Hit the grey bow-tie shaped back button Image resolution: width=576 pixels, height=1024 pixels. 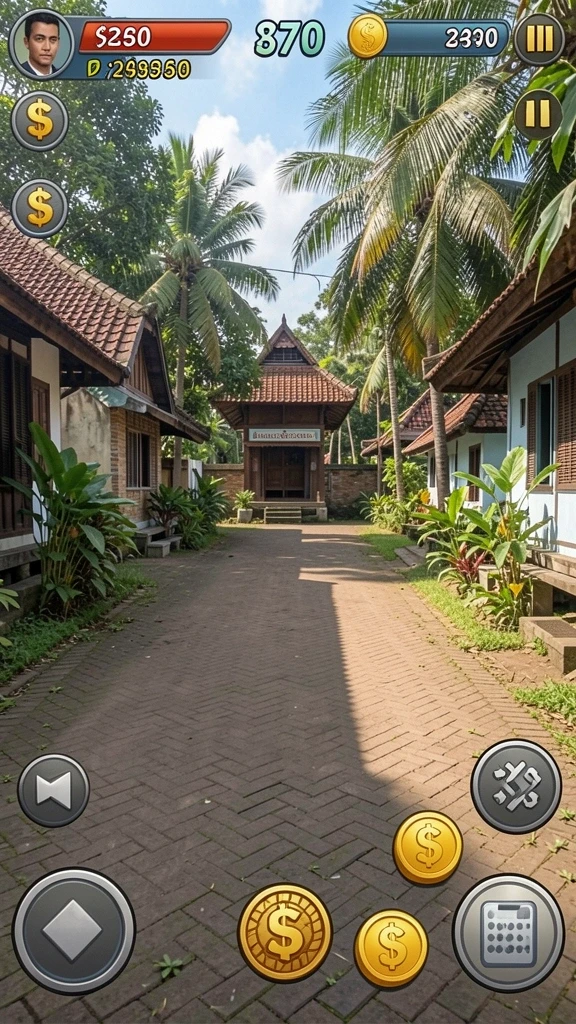54,790
